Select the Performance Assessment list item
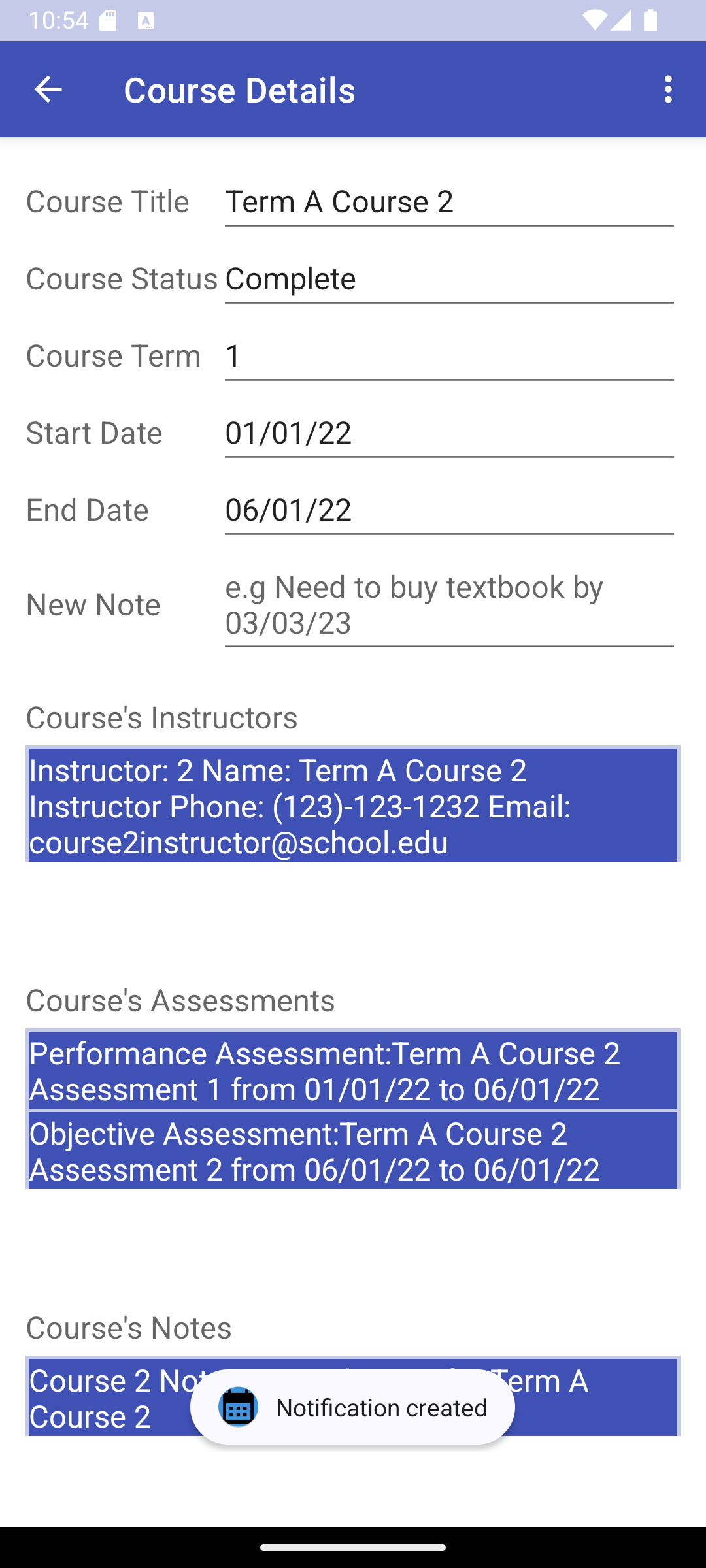 pos(352,1071)
